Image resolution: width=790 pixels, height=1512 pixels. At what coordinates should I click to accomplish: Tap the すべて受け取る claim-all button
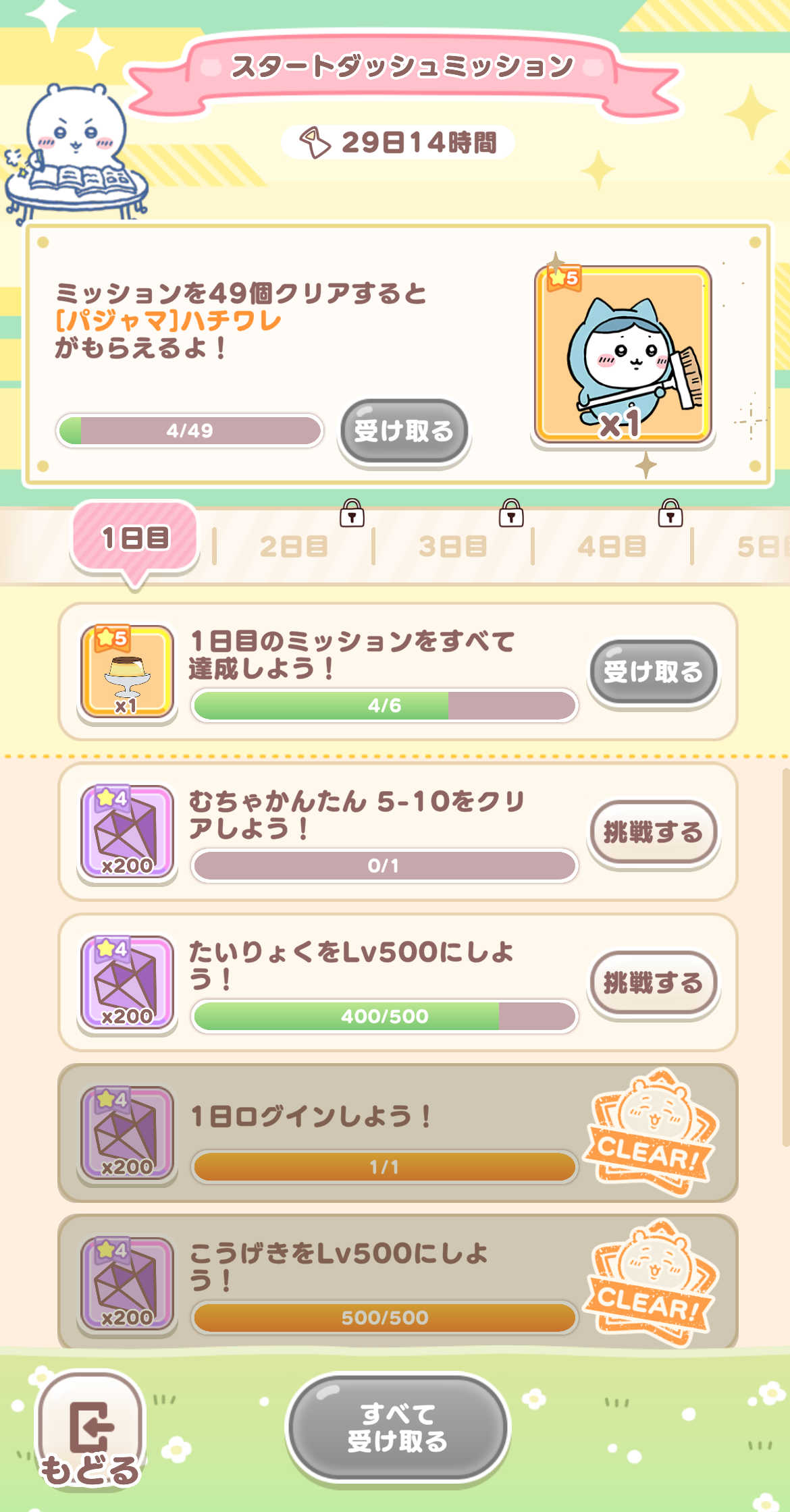398,1428
